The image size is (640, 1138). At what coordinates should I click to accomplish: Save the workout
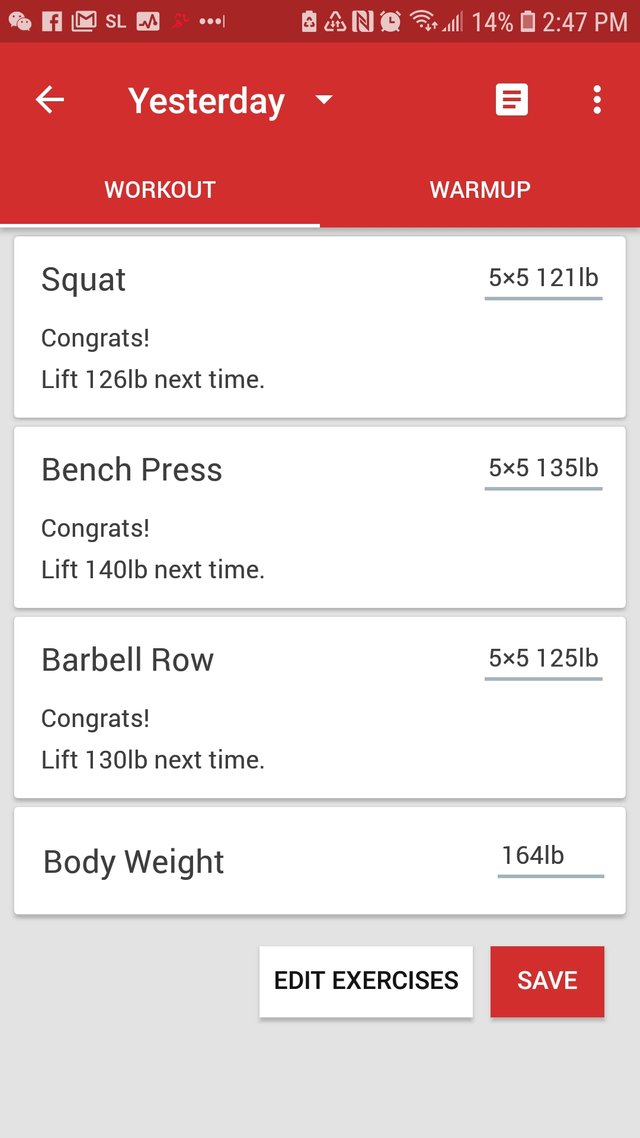547,981
